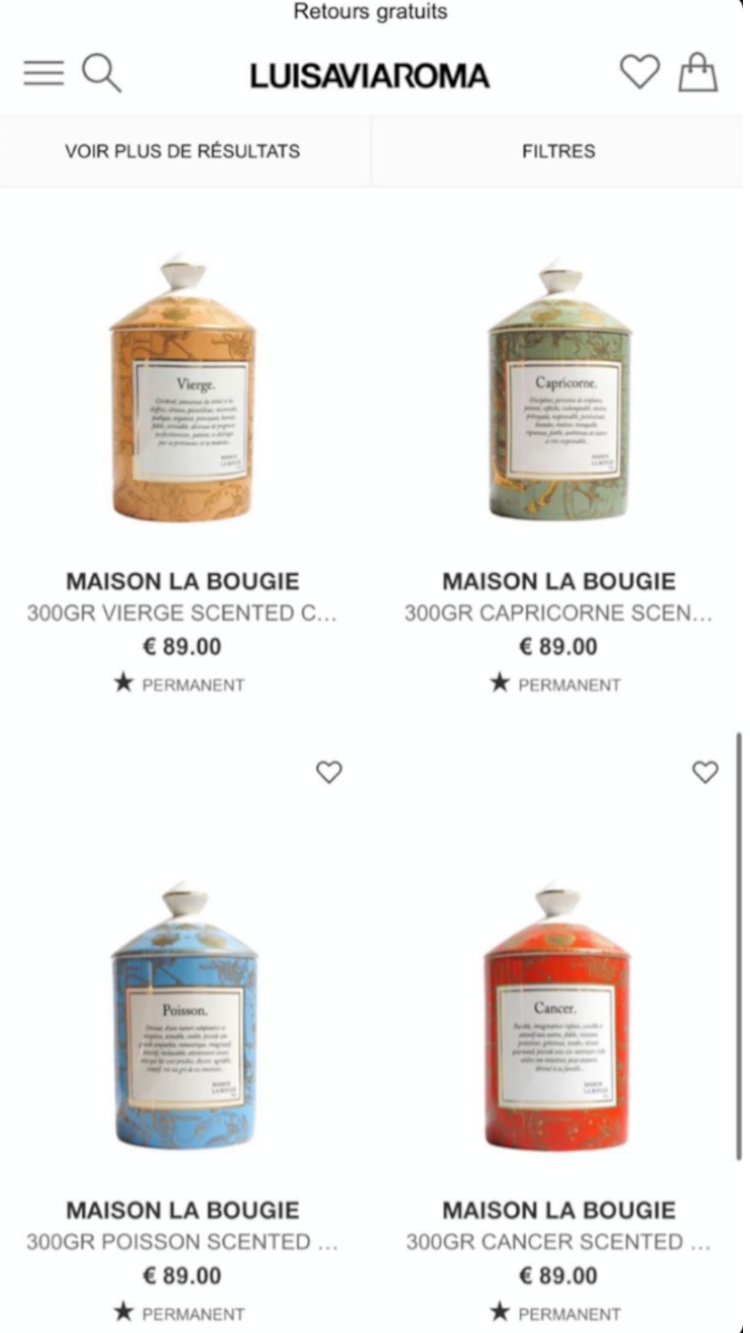Add the Poisson candle to wishlist
This screenshot has height=1333, width=750.
[329, 772]
